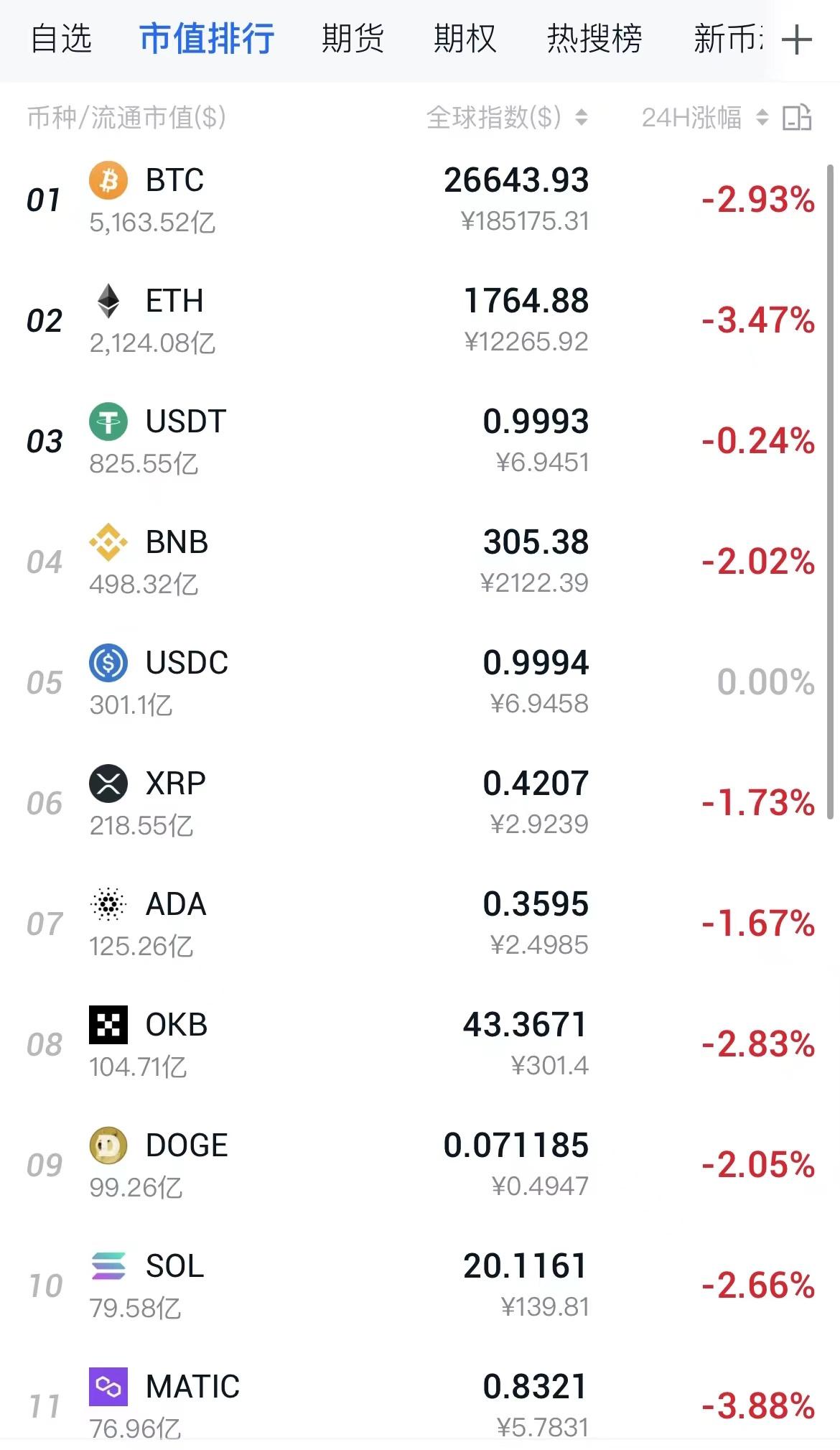Select SOL in the list
The height and width of the screenshot is (1450, 840).
(174, 1267)
